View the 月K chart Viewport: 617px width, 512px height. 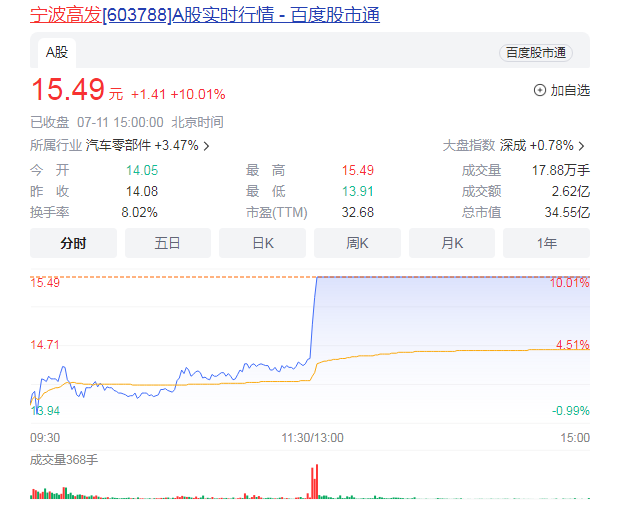click(452, 243)
